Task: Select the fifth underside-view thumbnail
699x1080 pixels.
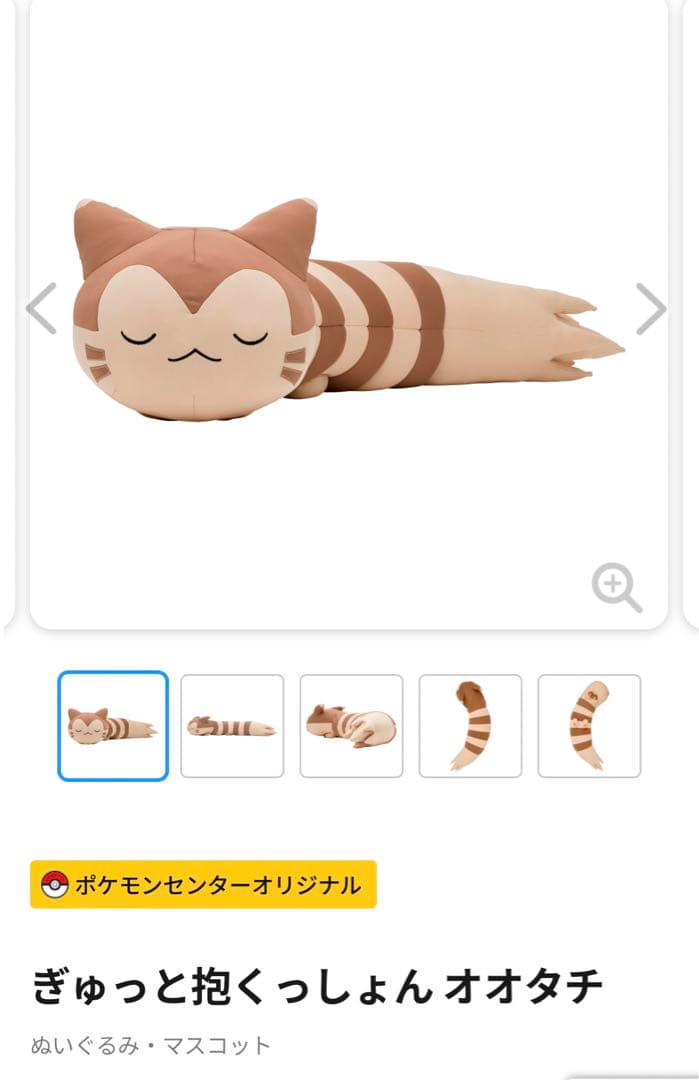Action: [x=589, y=725]
